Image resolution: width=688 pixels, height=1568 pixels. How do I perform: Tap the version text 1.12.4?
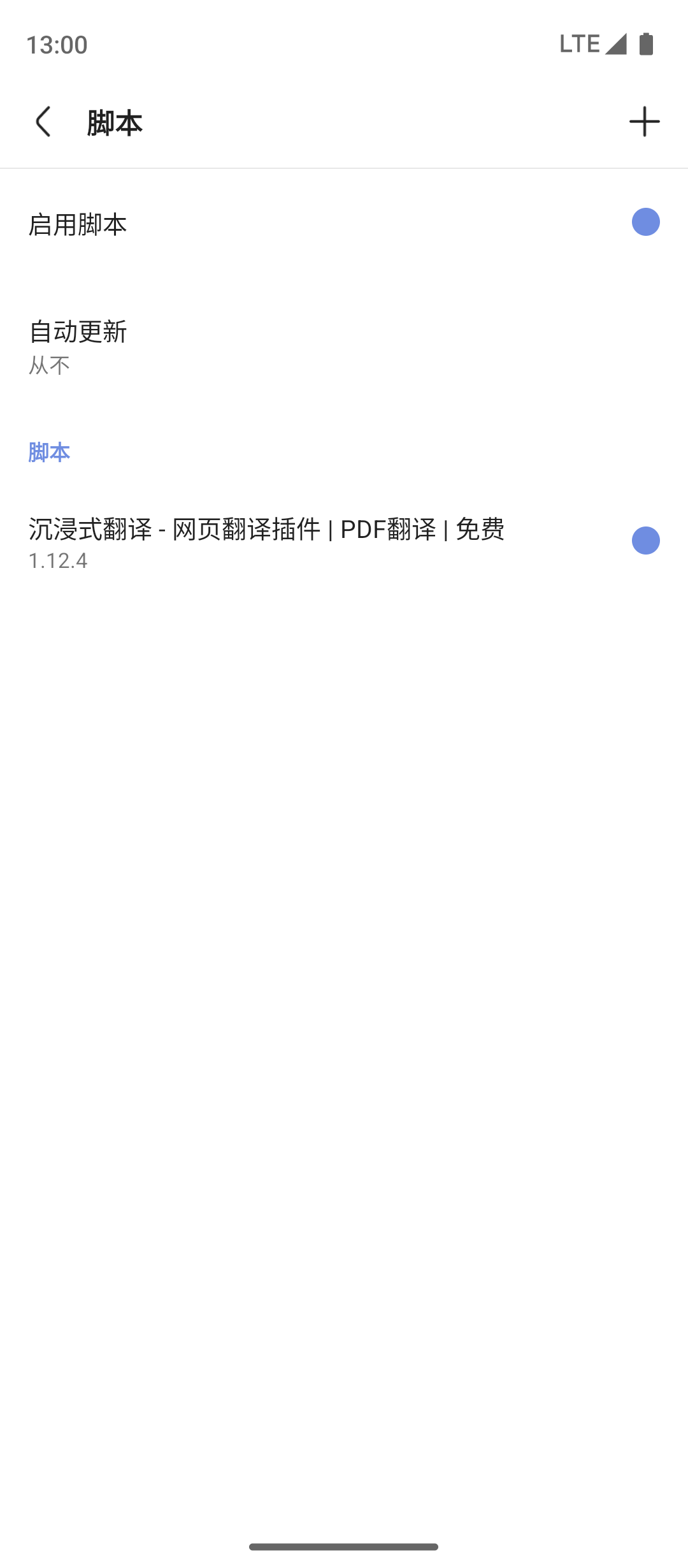(x=59, y=561)
